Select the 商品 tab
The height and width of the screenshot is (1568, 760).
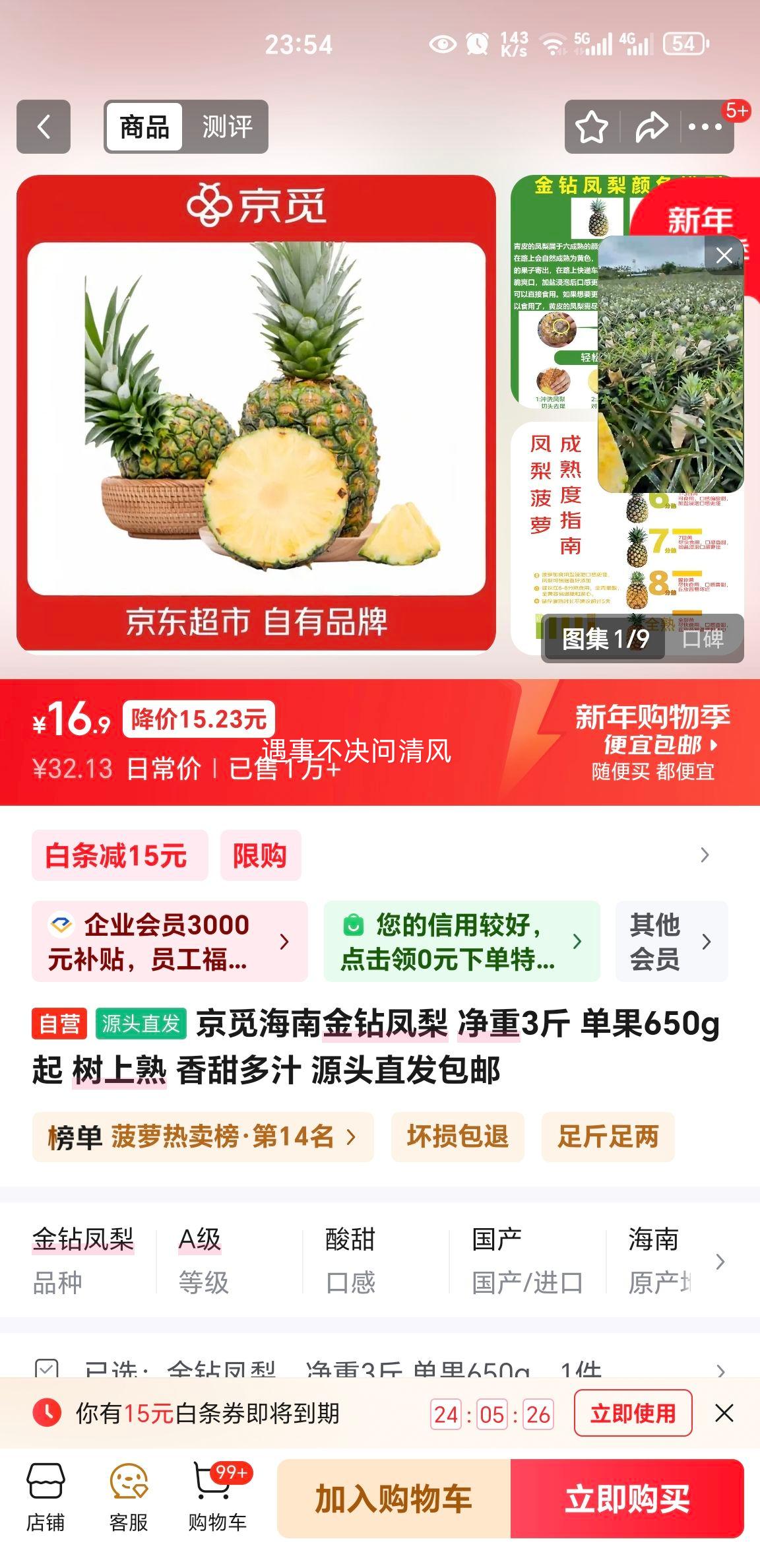coord(145,125)
